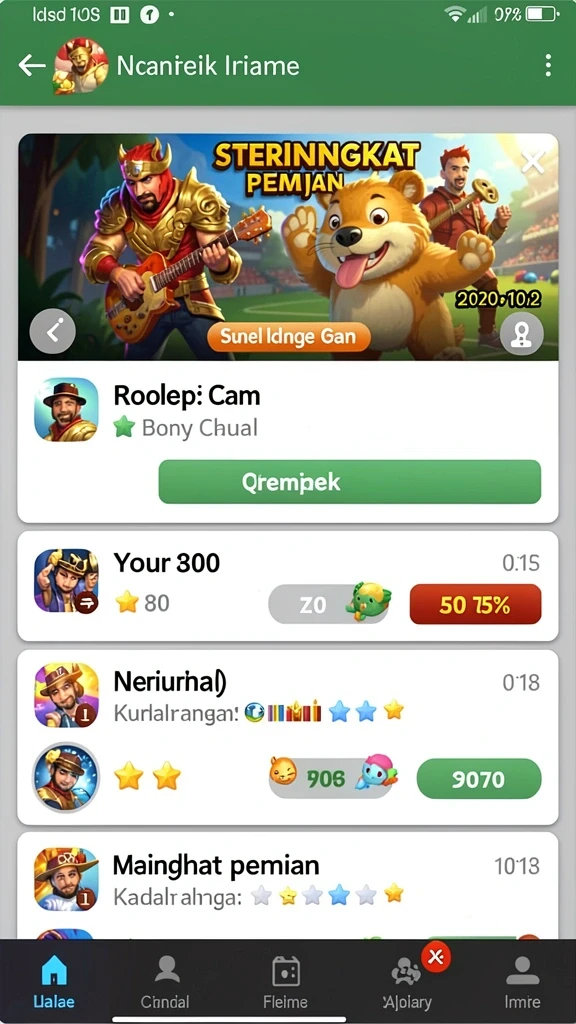576x1024 pixels.
Task: Tap the red 50 75% button
Action: pos(475,605)
